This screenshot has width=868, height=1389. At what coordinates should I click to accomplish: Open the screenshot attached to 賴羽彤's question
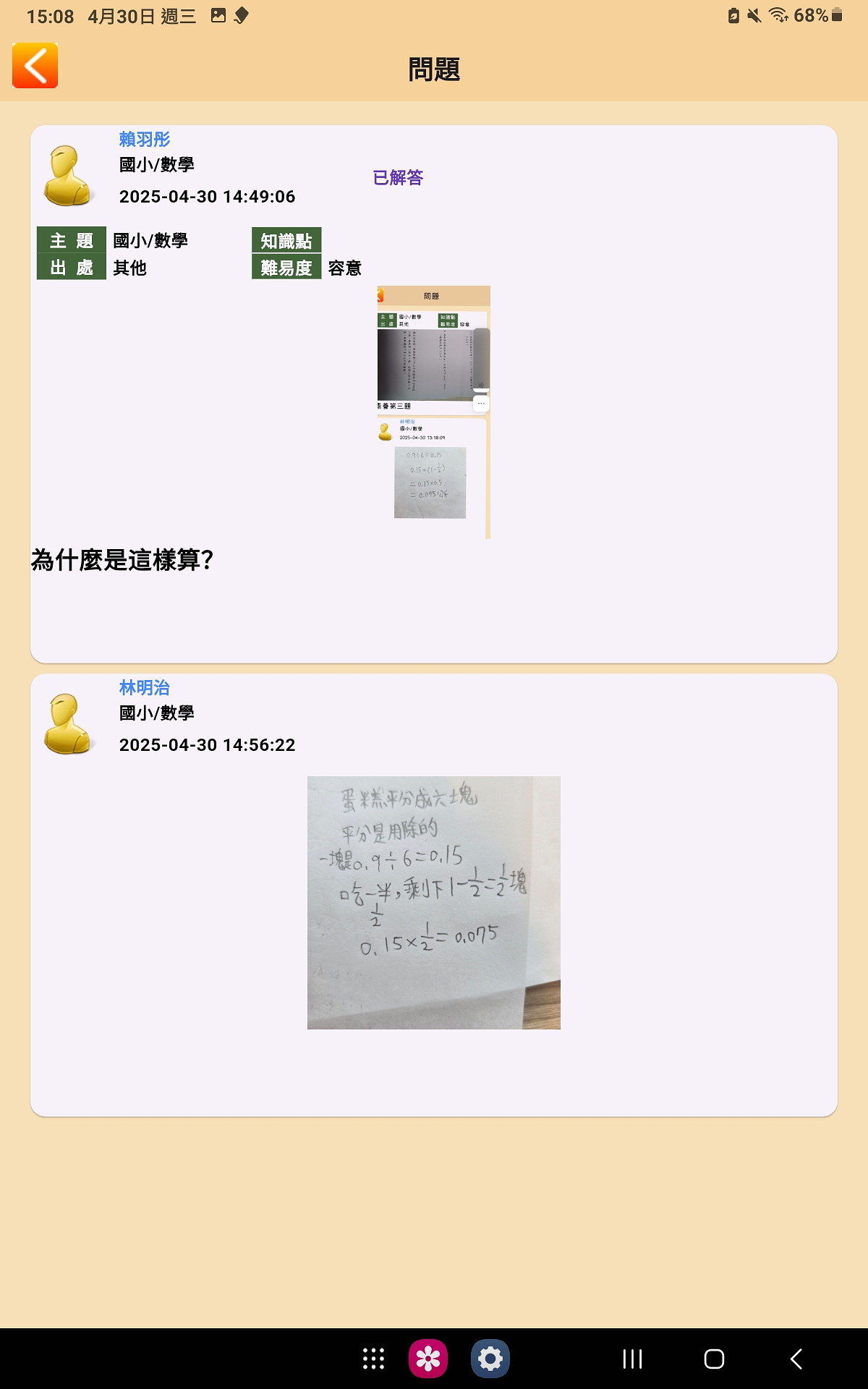coord(433,412)
